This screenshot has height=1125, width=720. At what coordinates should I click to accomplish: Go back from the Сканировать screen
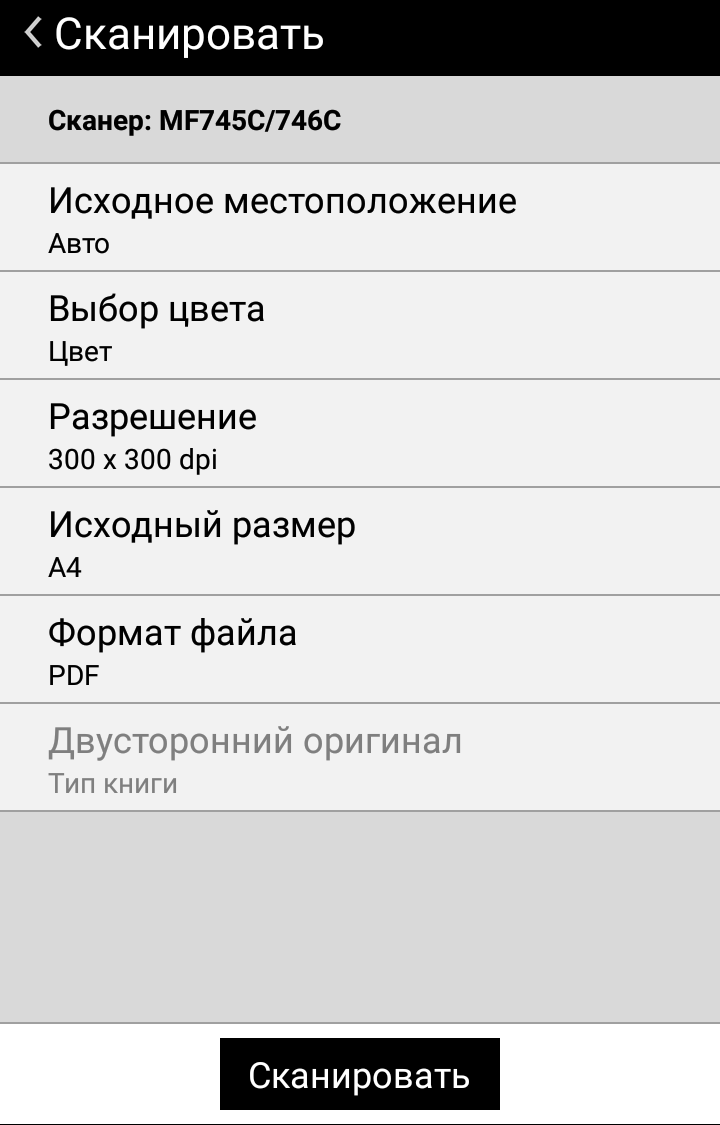34,35
